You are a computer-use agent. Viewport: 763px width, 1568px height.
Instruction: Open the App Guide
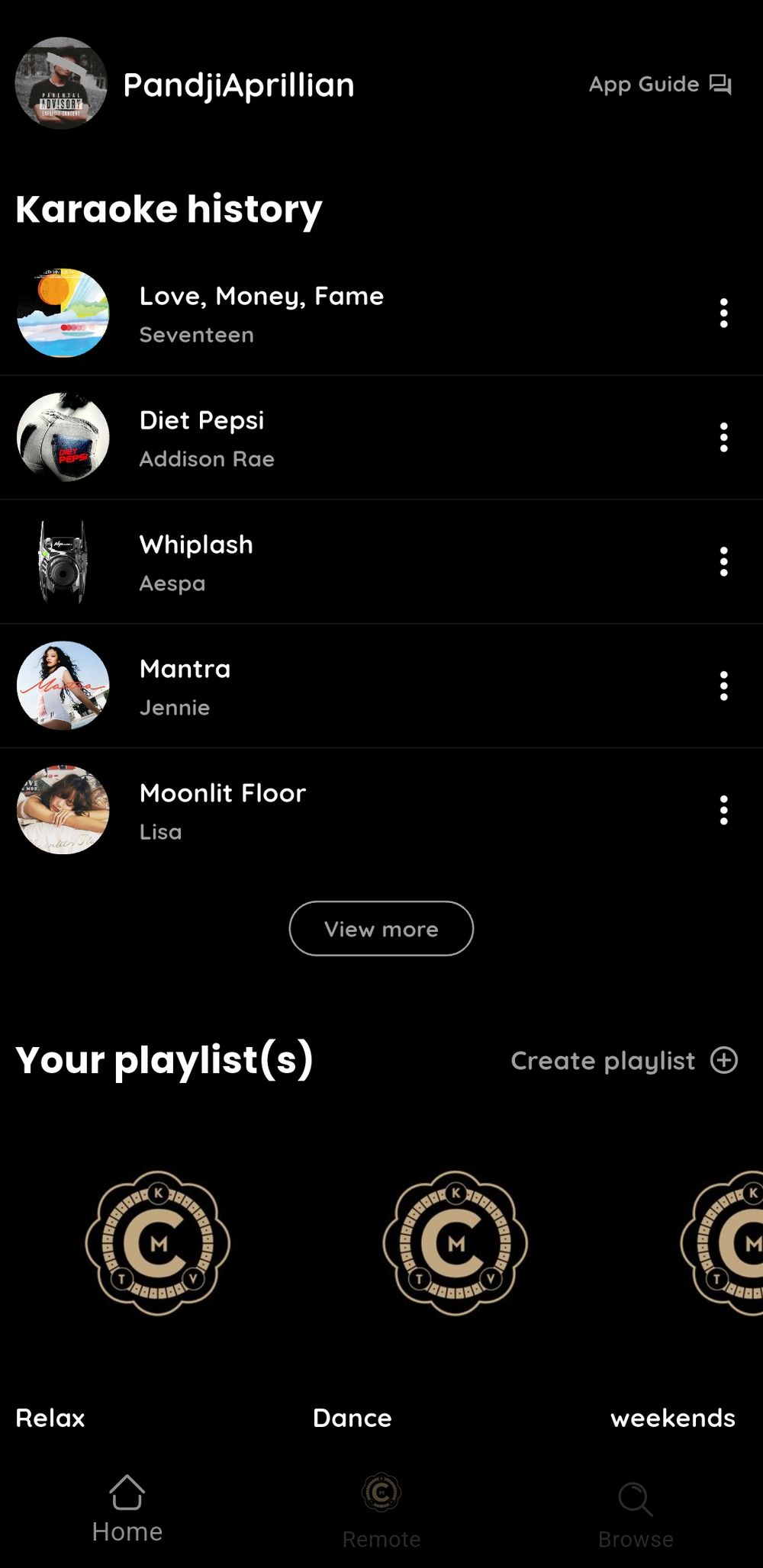click(x=660, y=84)
